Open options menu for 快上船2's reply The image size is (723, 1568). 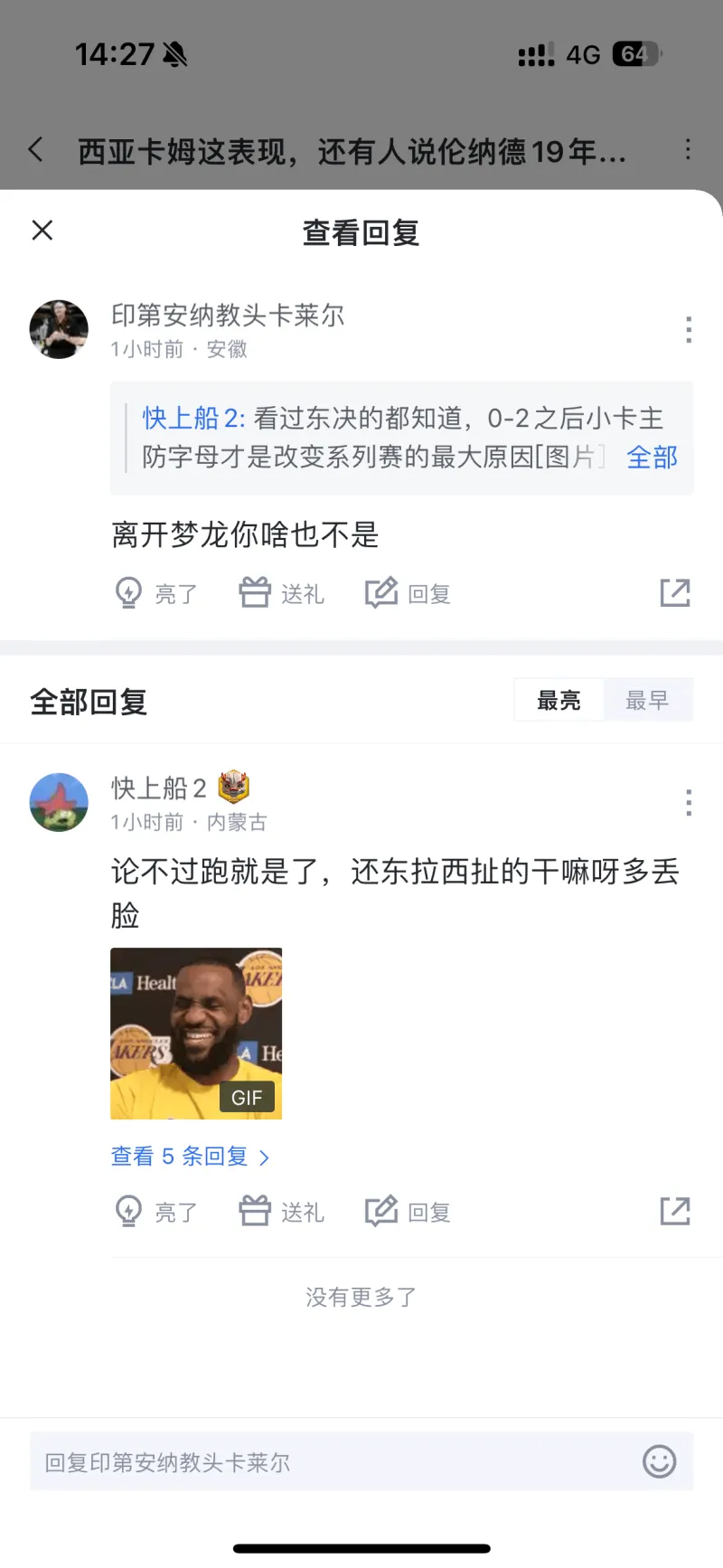(689, 802)
